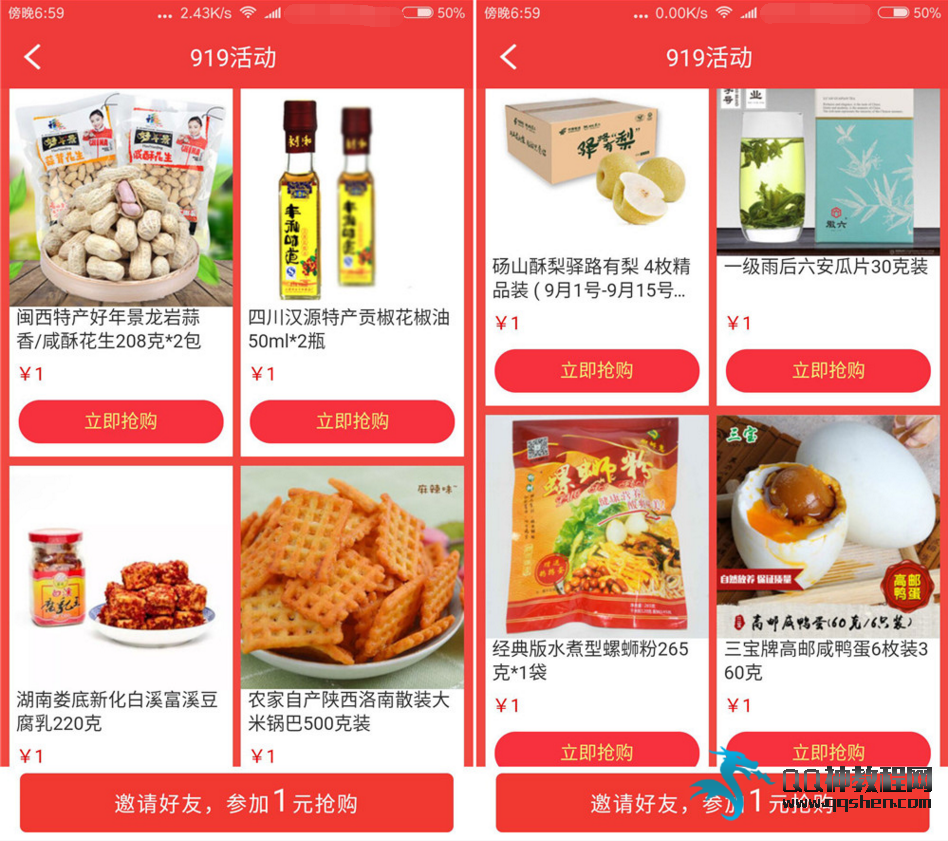View the 四川汉源特产贡椒花椒油 product
Screen dimensions: 948x841
352,200
